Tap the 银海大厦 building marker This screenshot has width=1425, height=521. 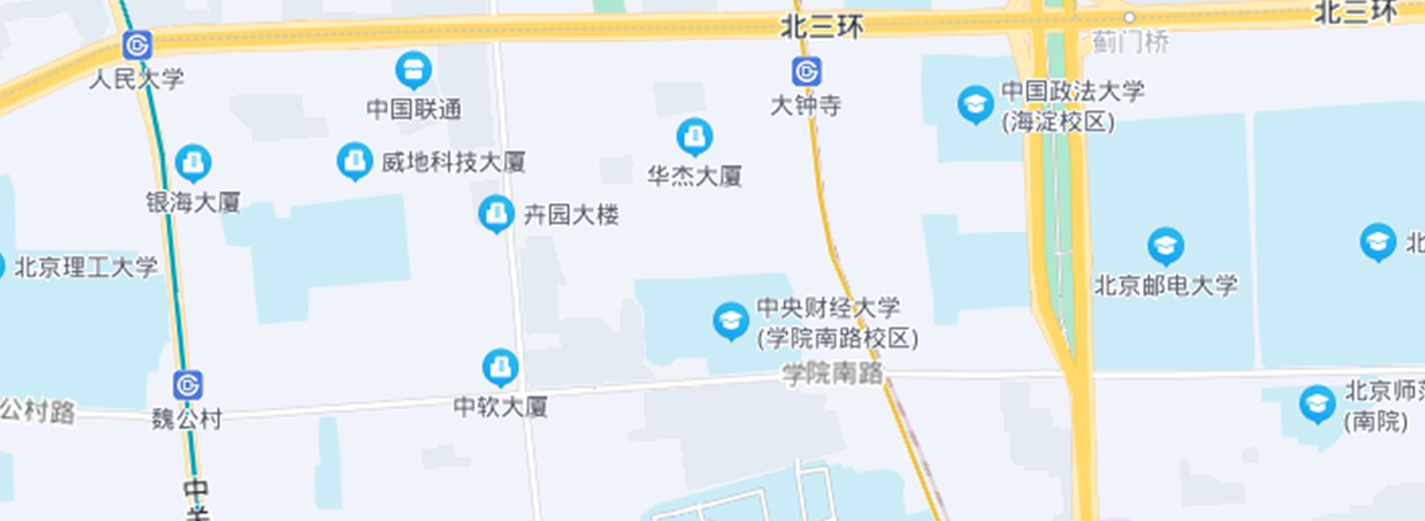193,163
